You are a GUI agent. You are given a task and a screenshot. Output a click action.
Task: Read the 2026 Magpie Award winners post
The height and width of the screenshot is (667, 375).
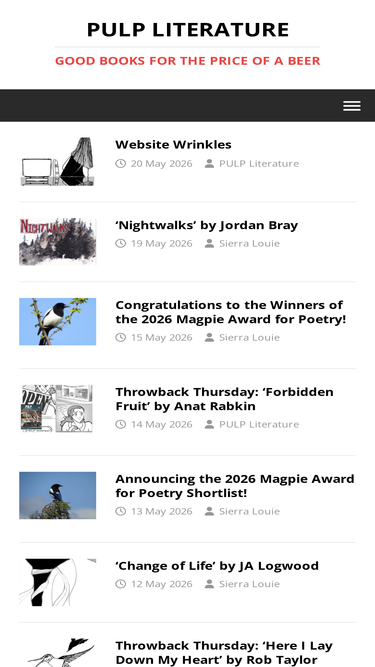(x=231, y=312)
